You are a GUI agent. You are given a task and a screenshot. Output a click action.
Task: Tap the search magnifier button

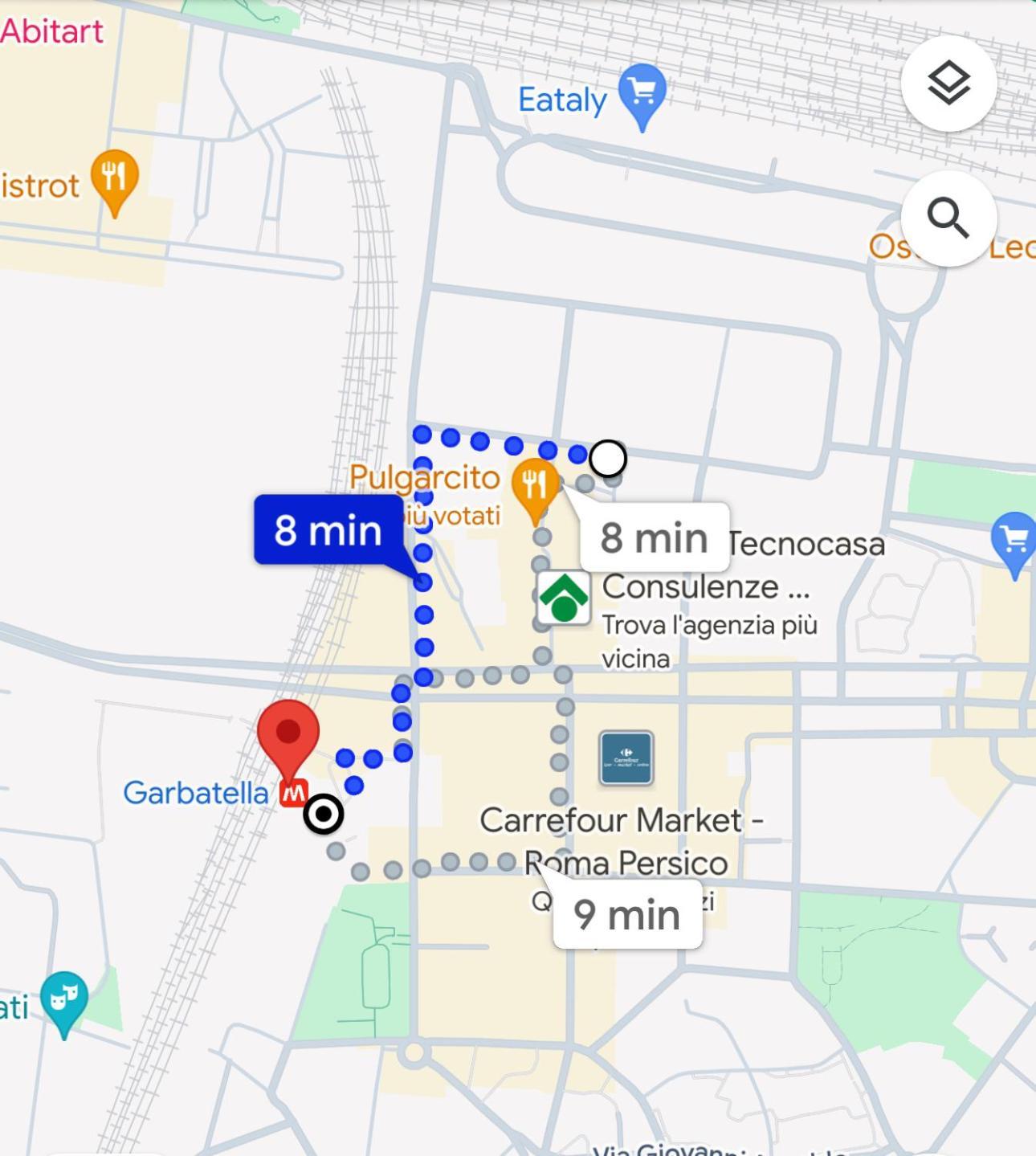tap(948, 218)
